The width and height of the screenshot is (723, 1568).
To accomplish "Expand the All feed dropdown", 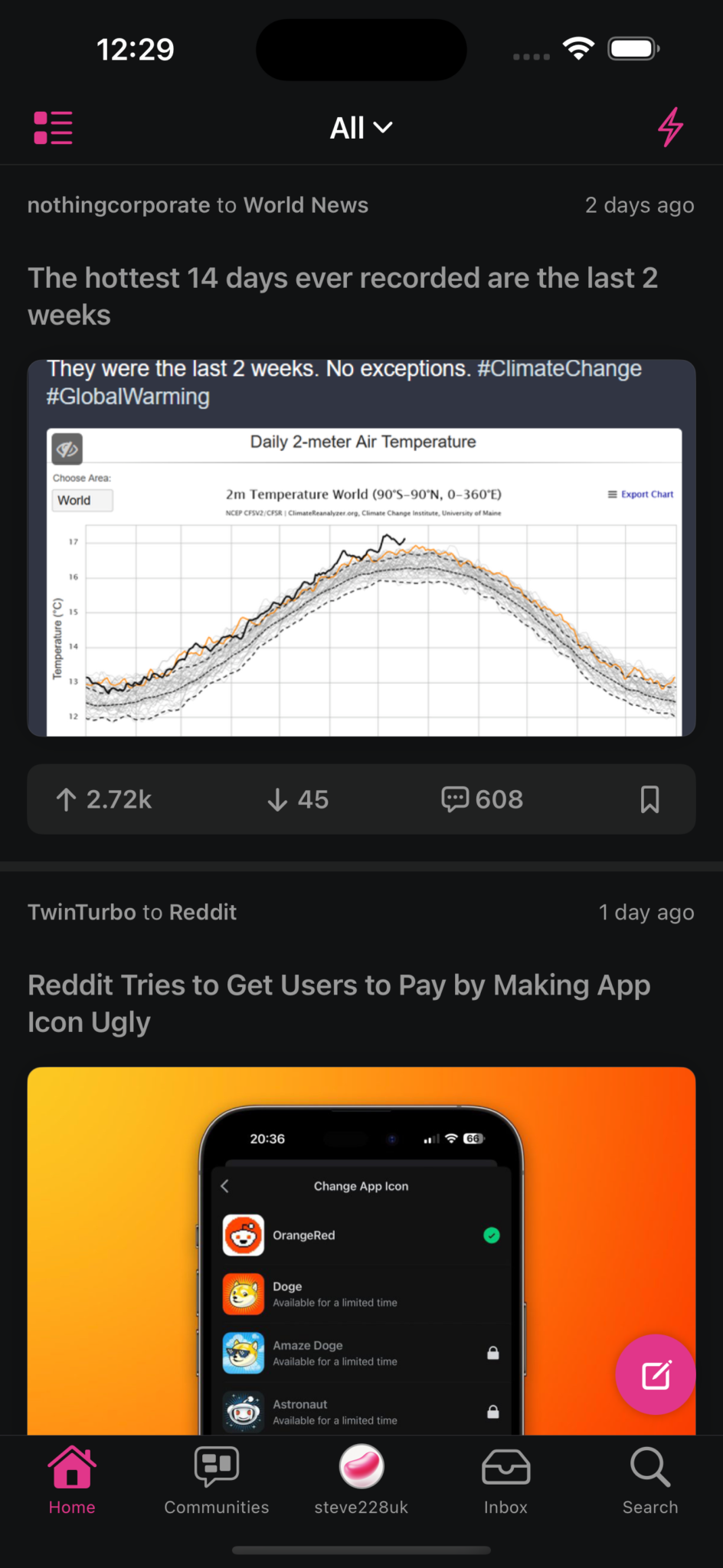I will [361, 128].
